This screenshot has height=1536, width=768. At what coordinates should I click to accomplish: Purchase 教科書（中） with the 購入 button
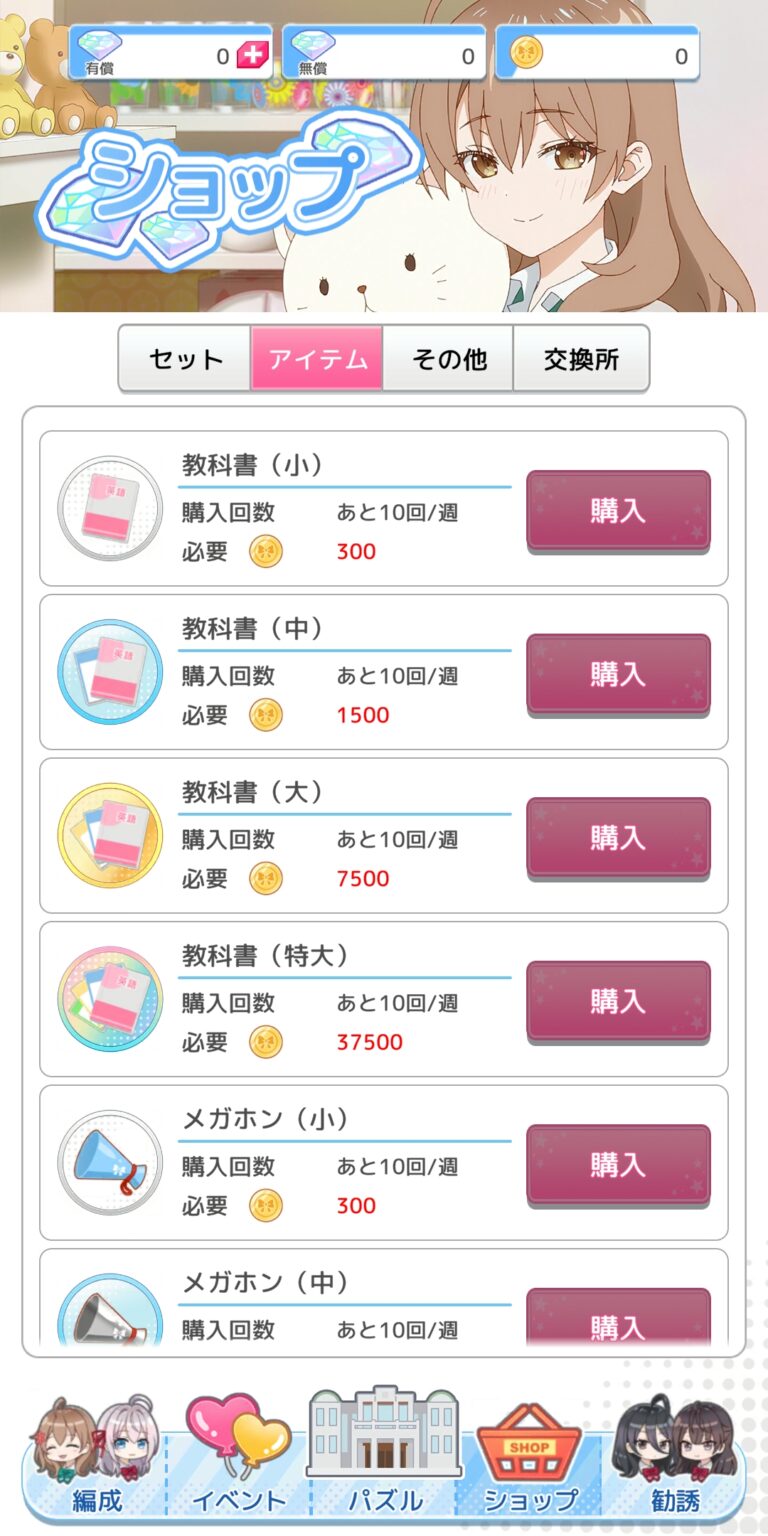pos(618,674)
